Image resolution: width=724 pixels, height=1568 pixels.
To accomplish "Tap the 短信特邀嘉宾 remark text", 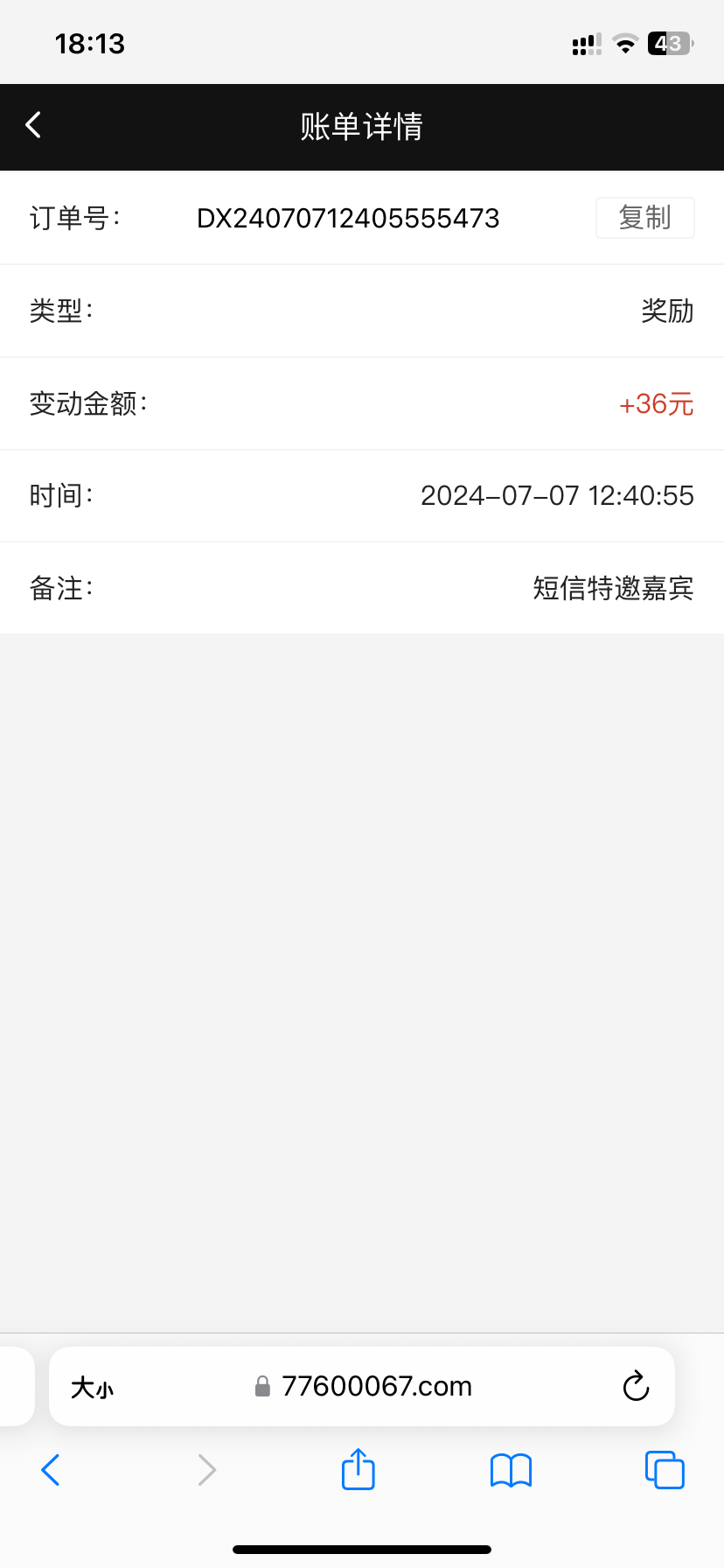I will (613, 588).
